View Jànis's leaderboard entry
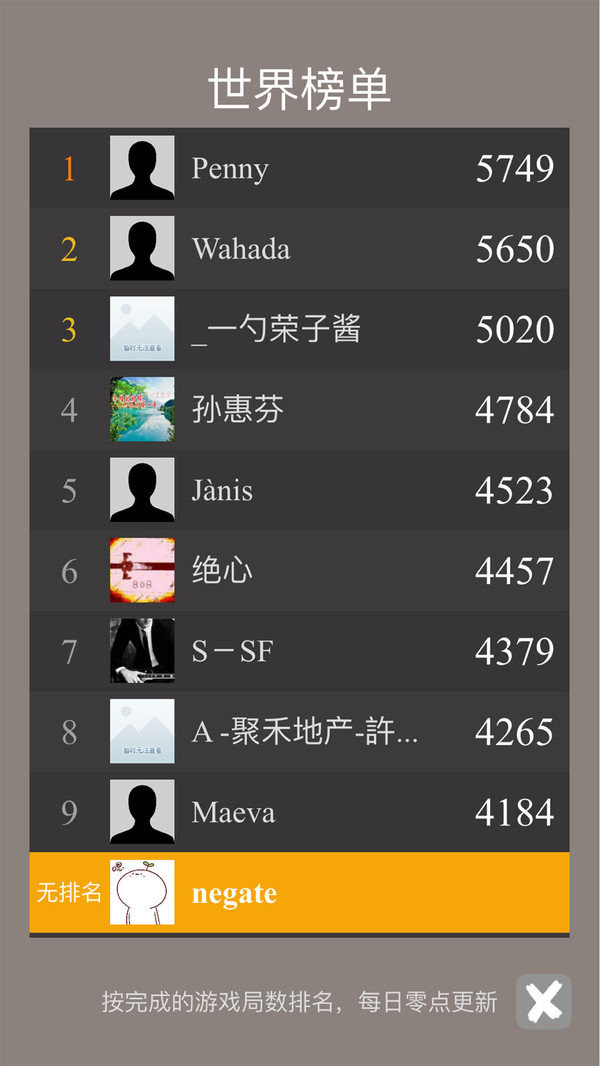 click(300, 490)
